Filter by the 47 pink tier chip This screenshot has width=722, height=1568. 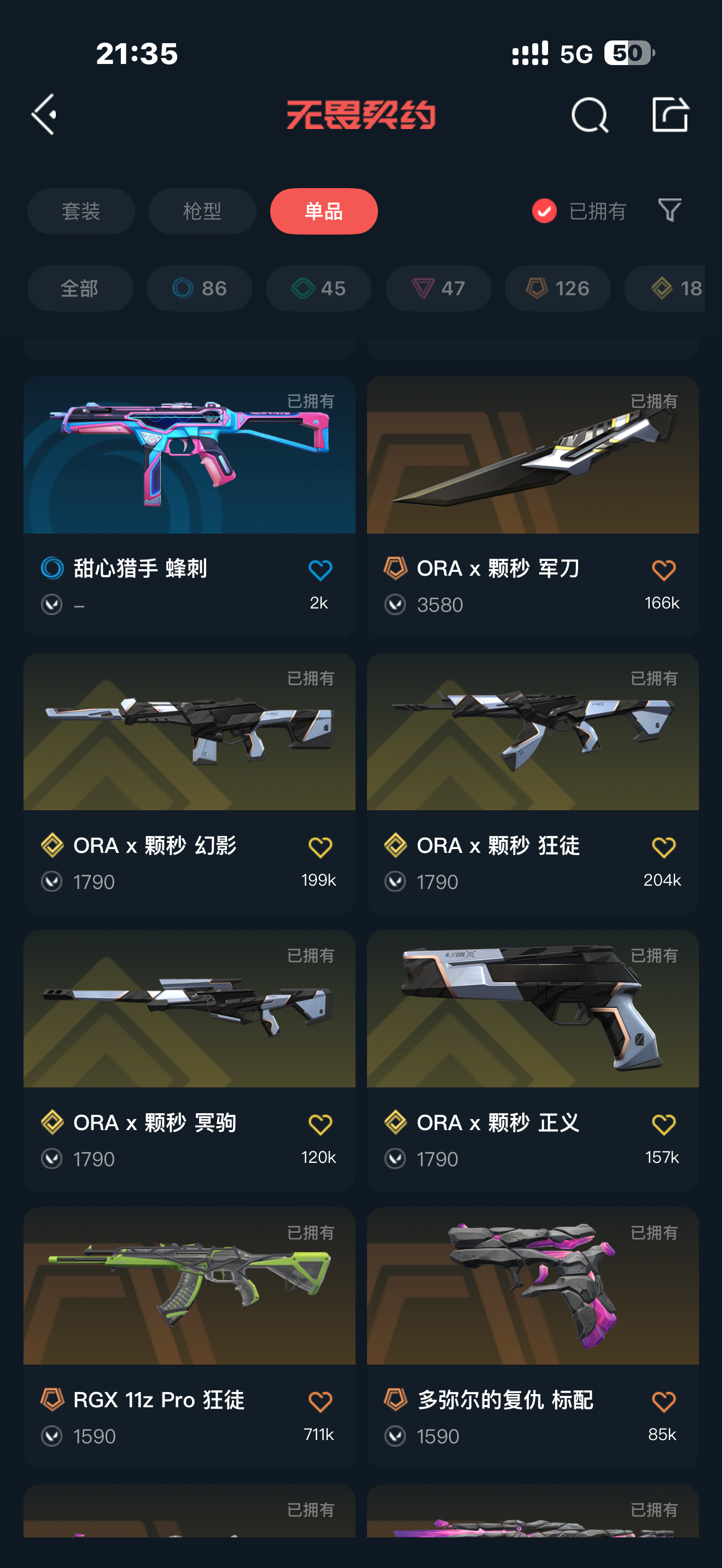click(438, 288)
